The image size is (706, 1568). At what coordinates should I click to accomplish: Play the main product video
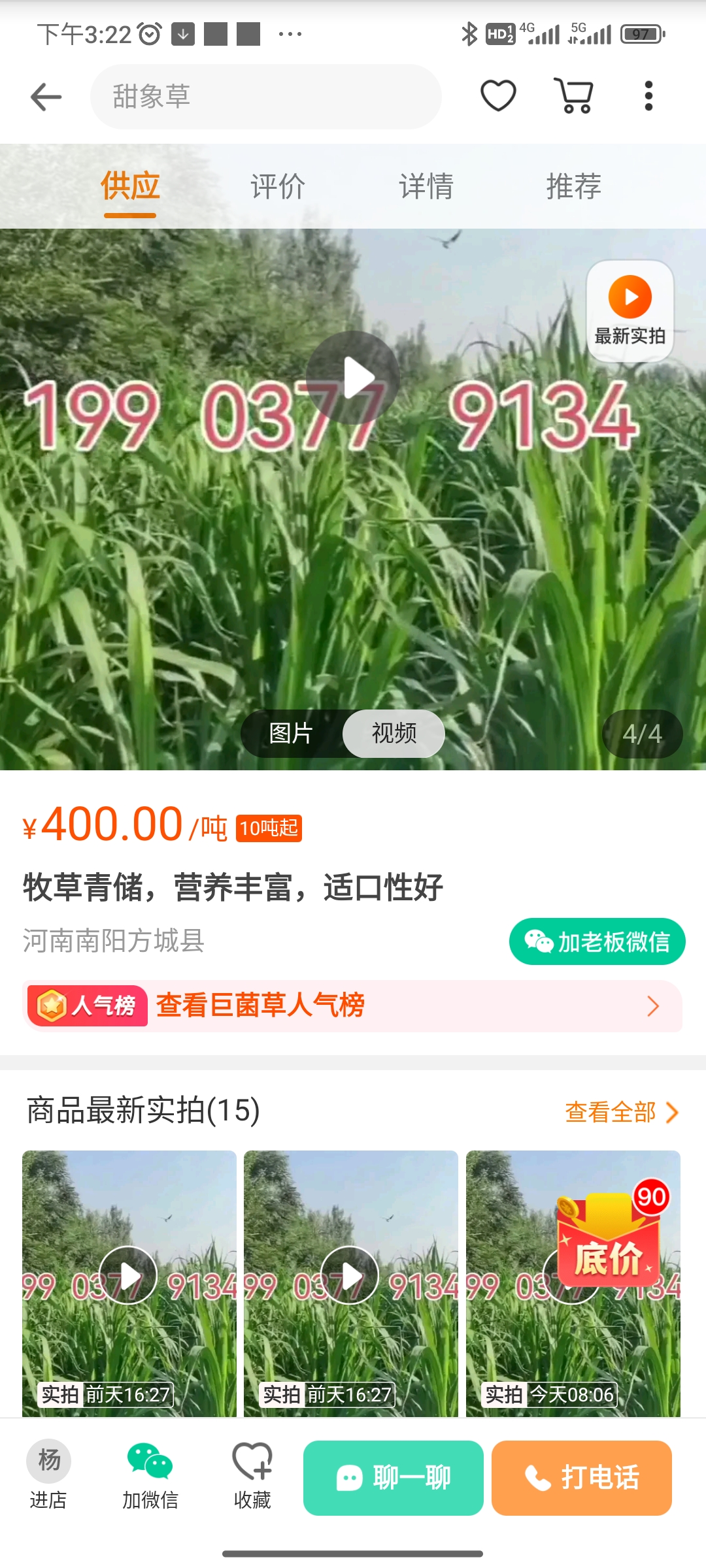point(353,378)
